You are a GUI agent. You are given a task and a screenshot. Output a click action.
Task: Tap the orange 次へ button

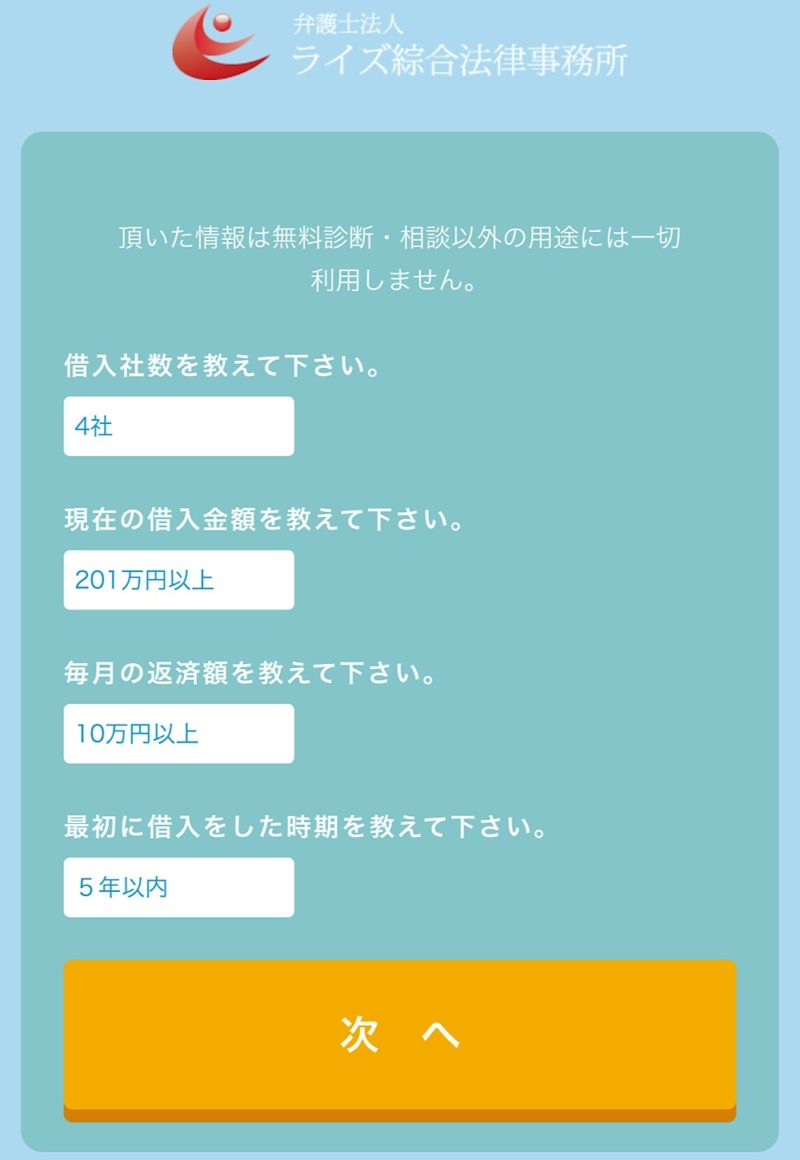(400, 1036)
